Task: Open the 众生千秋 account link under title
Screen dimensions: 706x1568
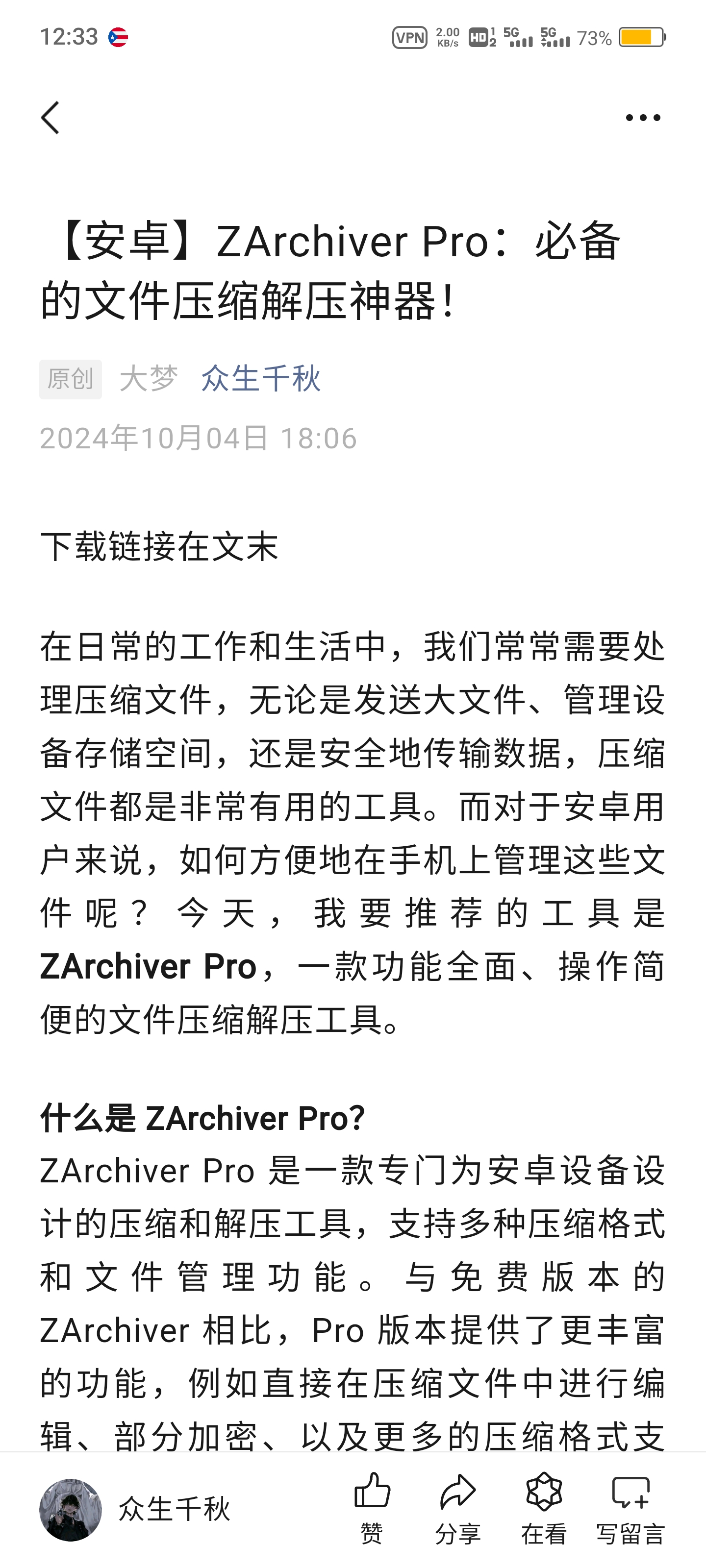Action: (x=261, y=379)
